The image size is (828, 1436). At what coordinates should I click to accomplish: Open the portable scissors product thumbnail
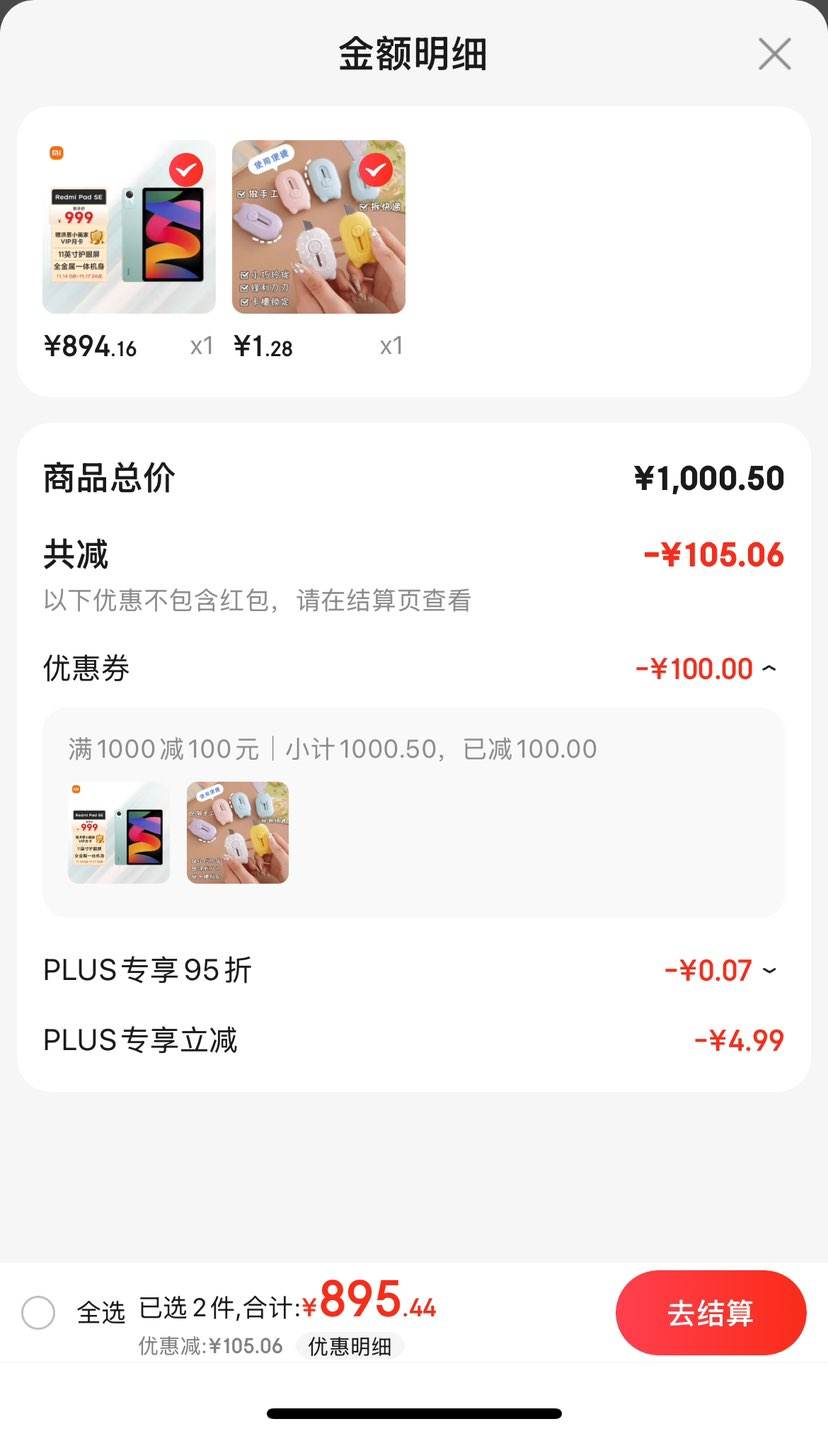point(318,226)
